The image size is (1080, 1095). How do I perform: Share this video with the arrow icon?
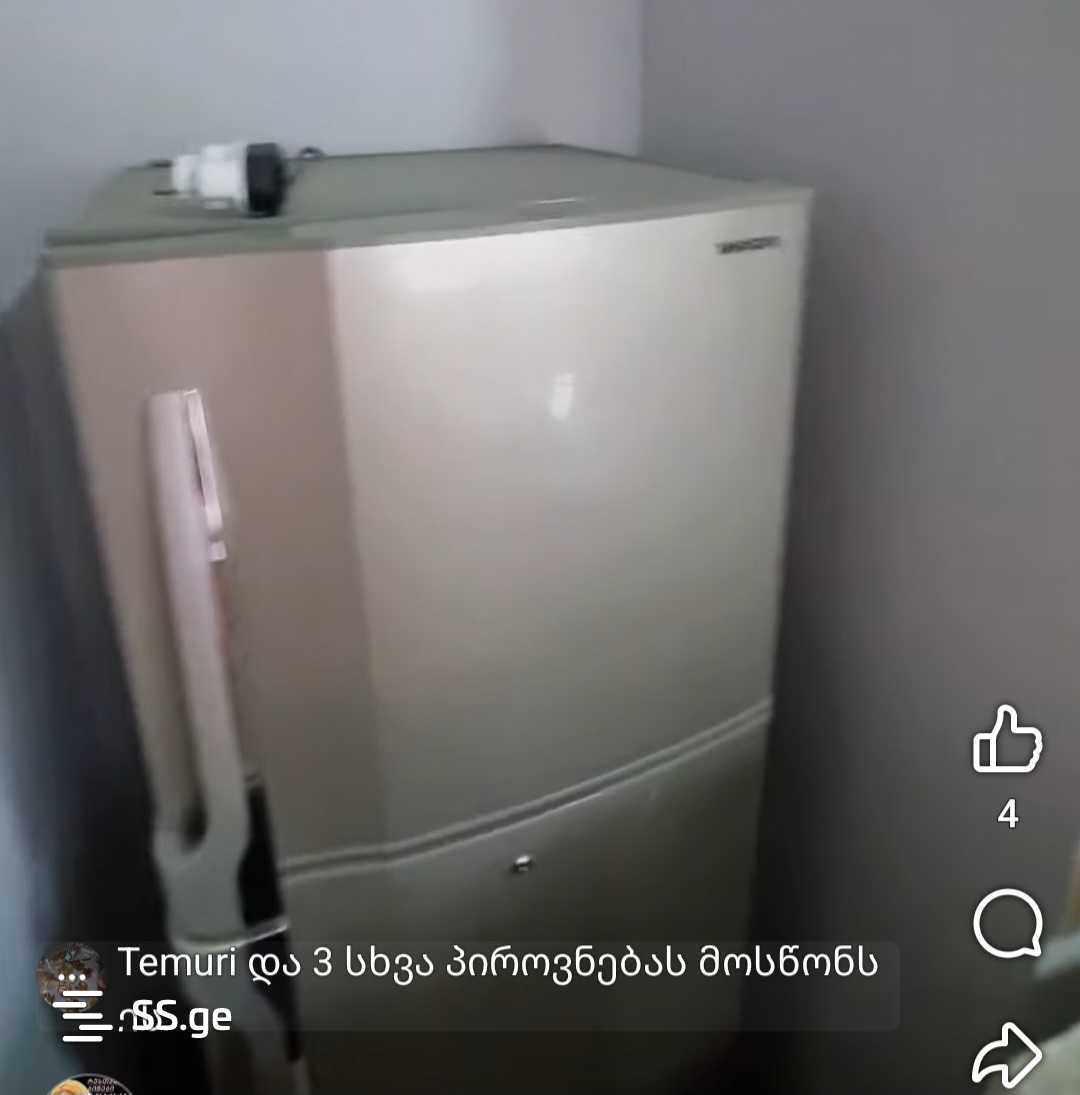[x=1007, y=1055]
